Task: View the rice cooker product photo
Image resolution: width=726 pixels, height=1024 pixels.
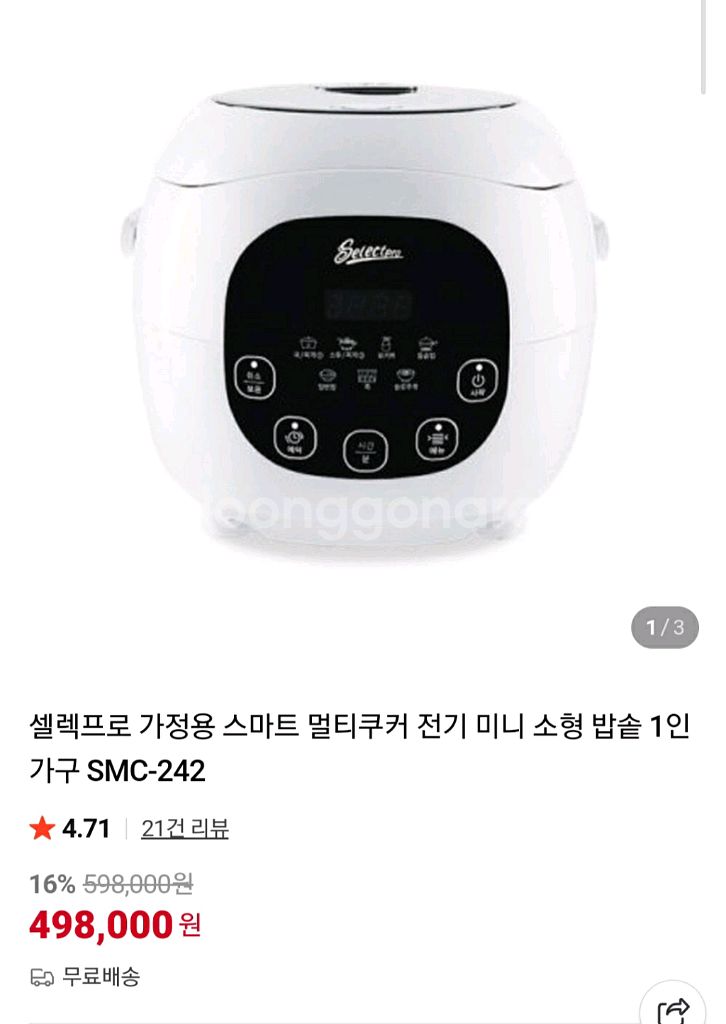Action: tap(365, 320)
